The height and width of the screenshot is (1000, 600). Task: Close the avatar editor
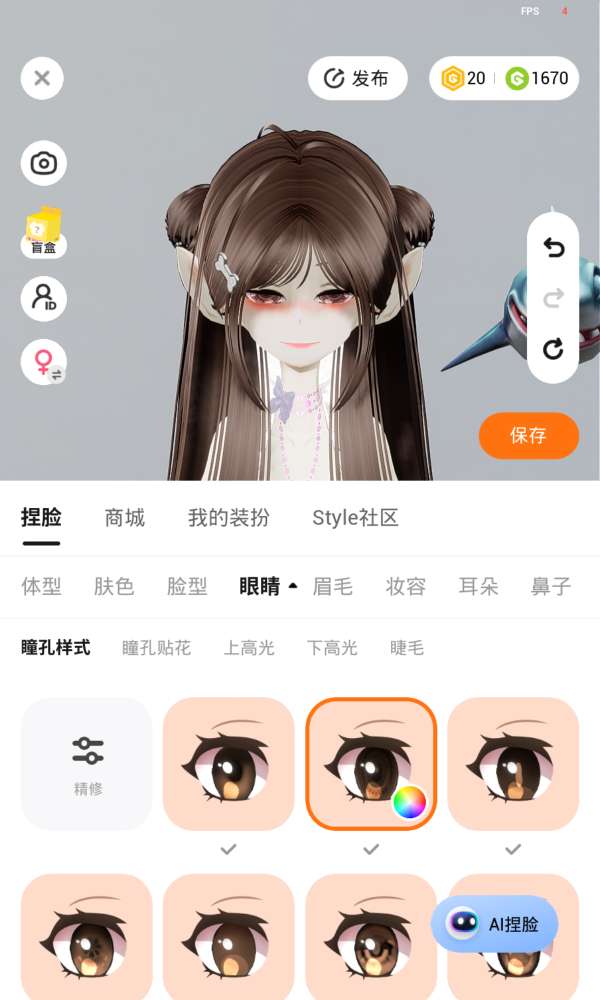[x=42, y=78]
